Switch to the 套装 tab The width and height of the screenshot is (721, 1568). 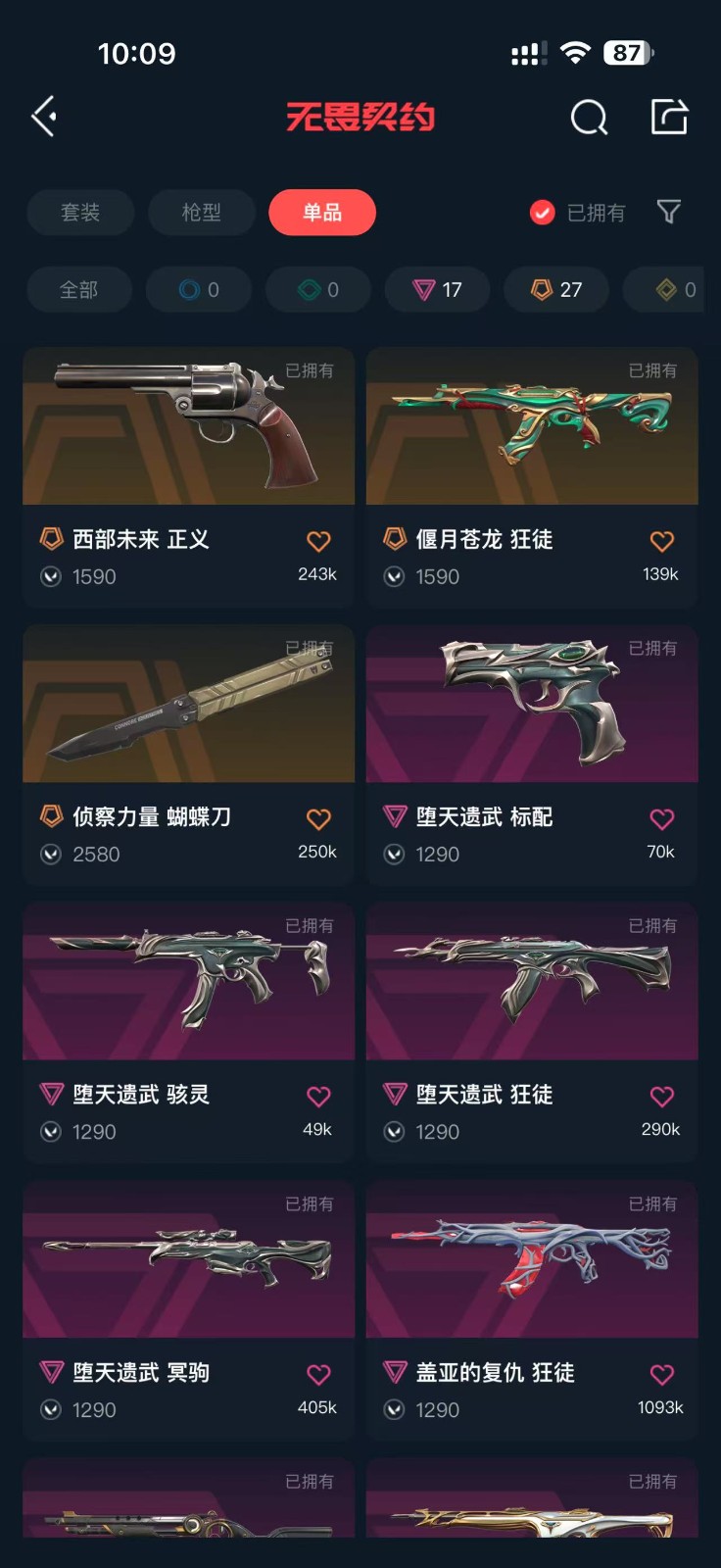coord(80,213)
